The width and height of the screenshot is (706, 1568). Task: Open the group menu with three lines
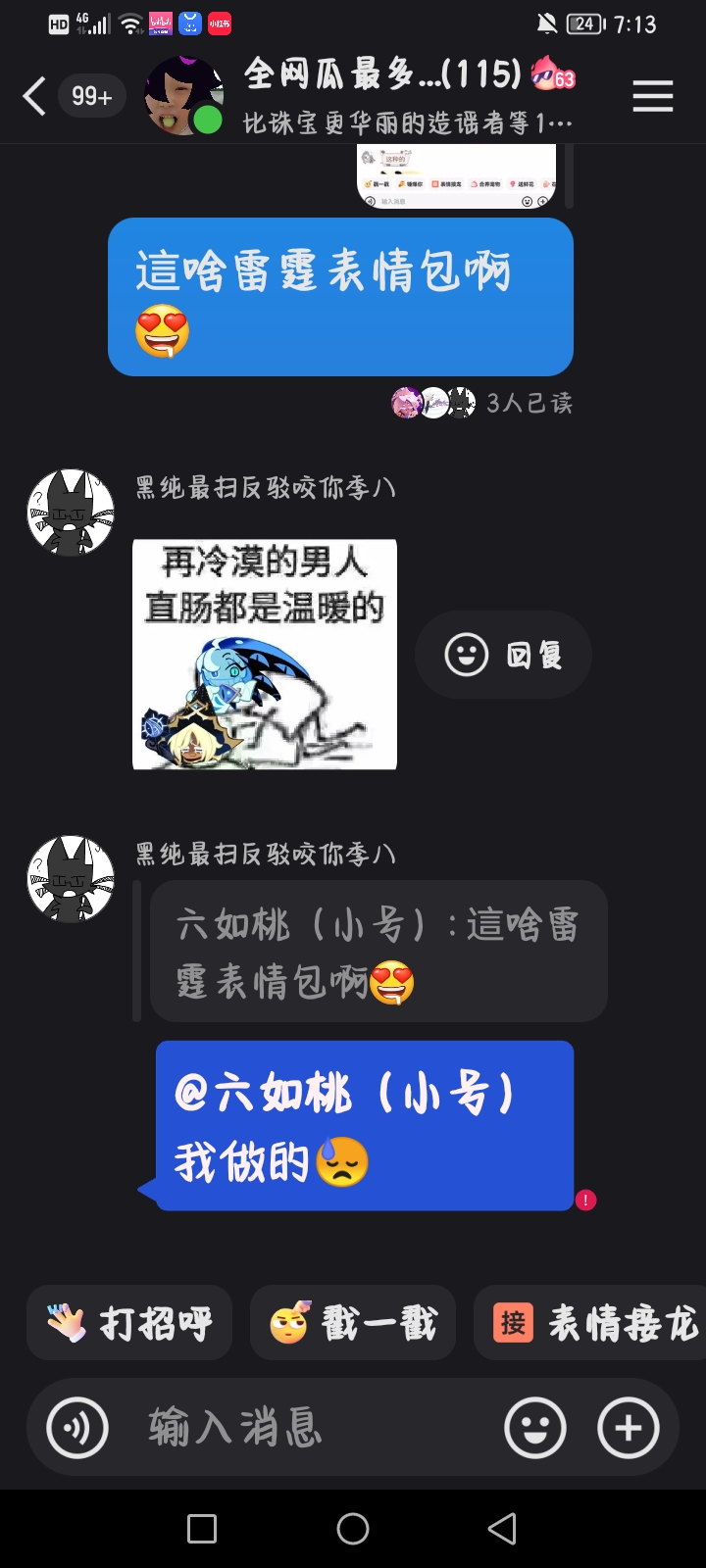pos(652,96)
